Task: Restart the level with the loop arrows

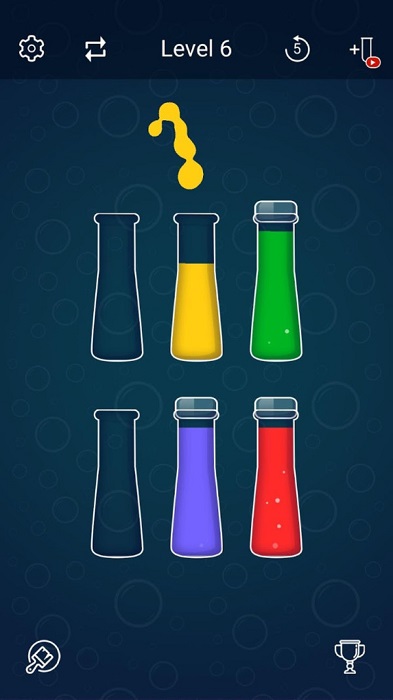Action: click(x=96, y=49)
